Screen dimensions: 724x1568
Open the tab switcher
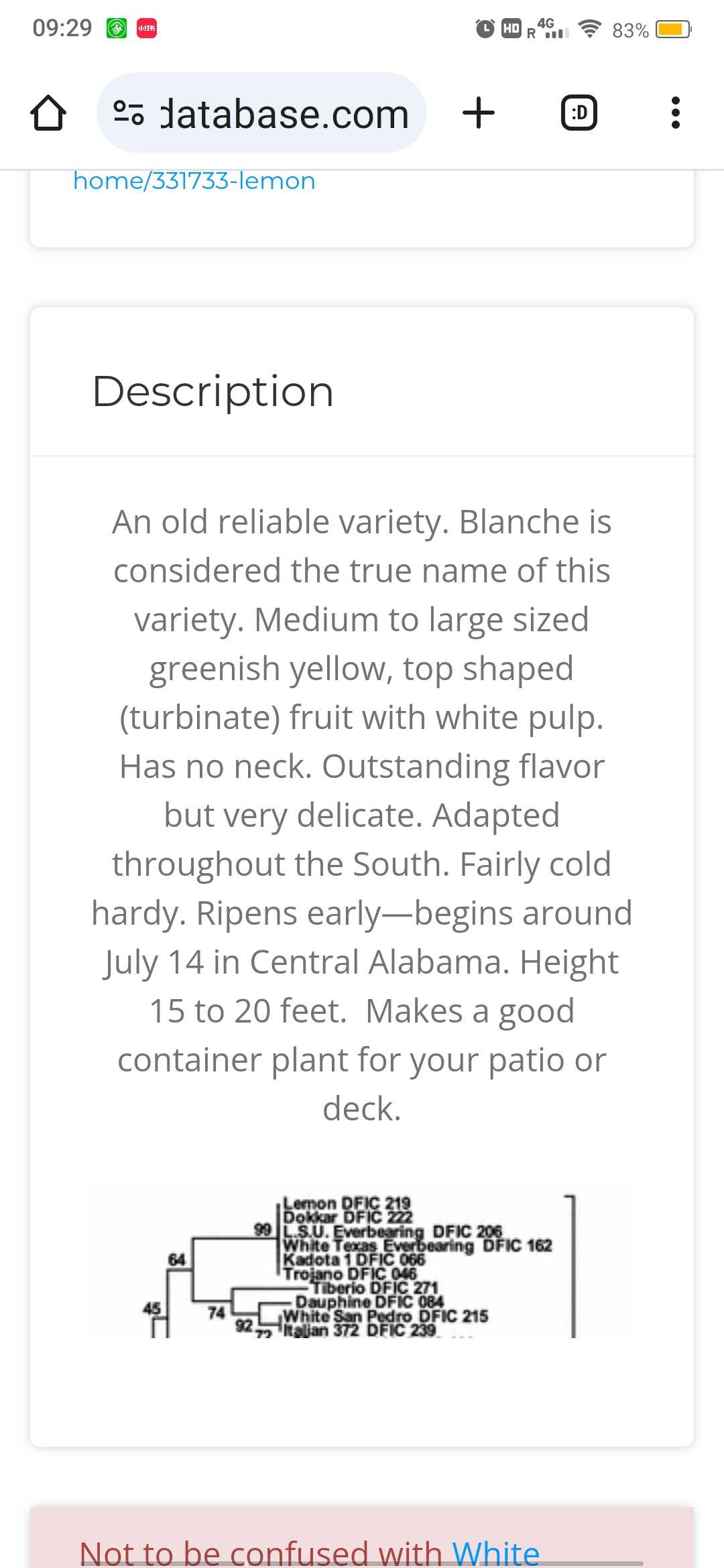point(579,113)
